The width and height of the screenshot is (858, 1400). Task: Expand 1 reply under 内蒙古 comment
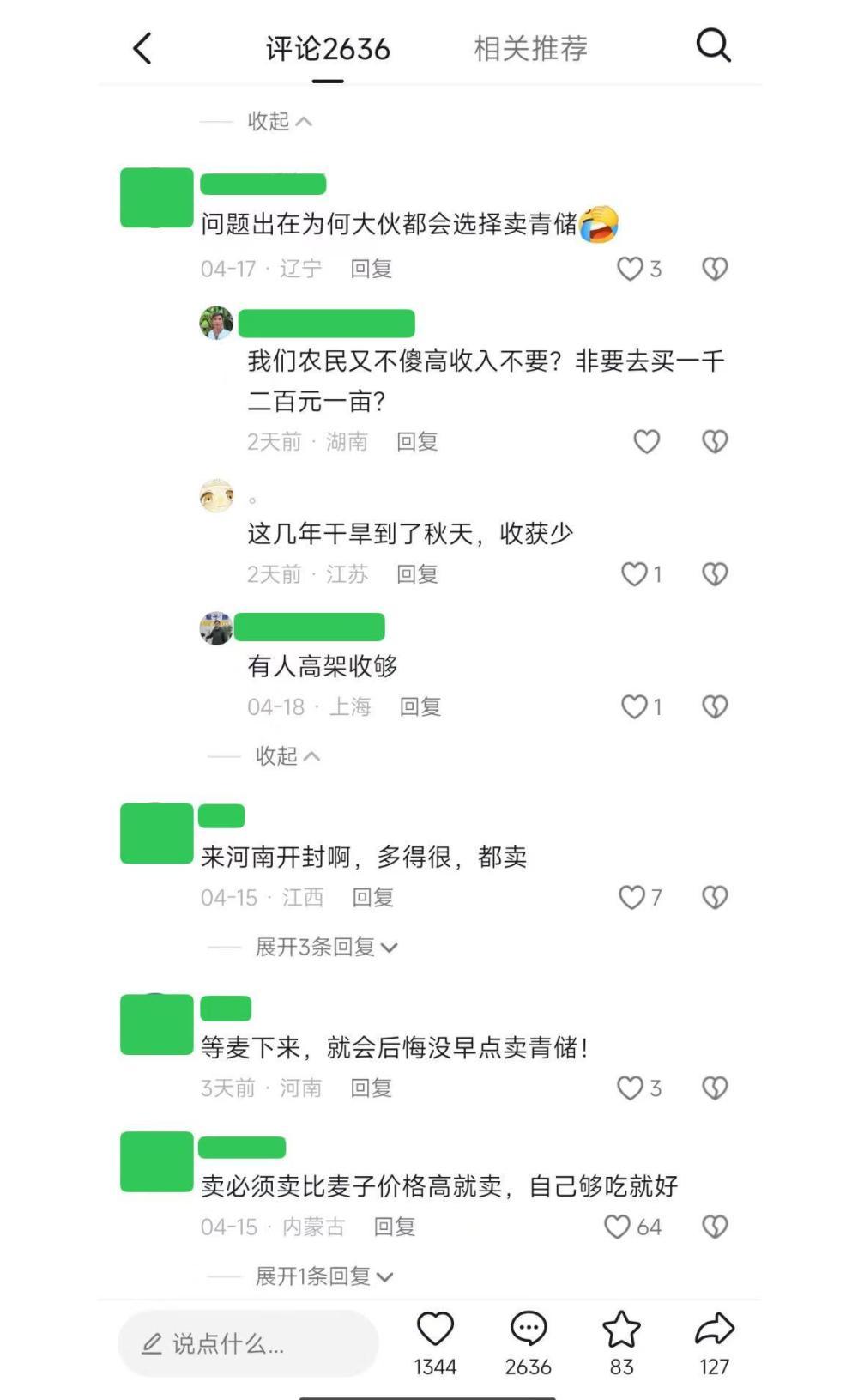tap(323, 1276)
